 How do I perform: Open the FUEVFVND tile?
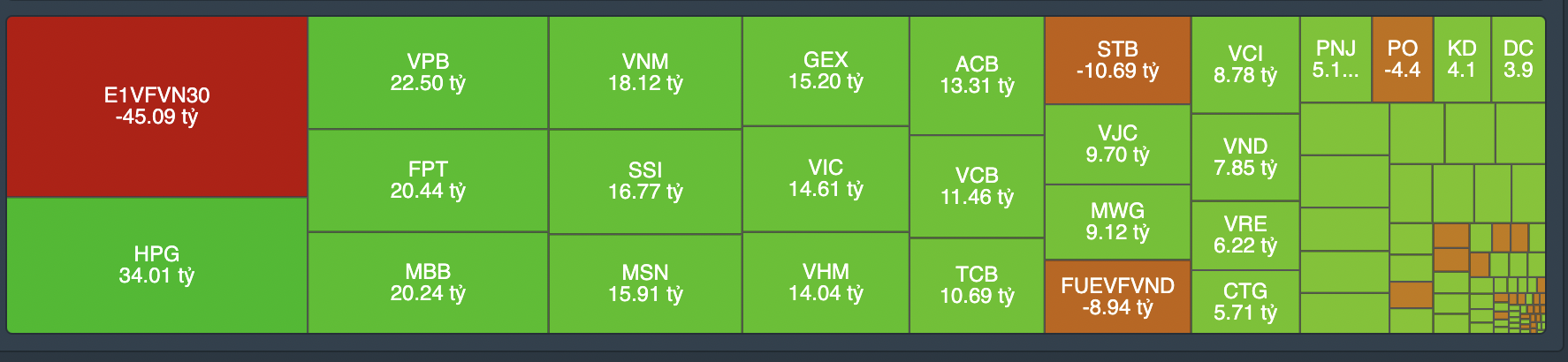tap(1117, 297)
